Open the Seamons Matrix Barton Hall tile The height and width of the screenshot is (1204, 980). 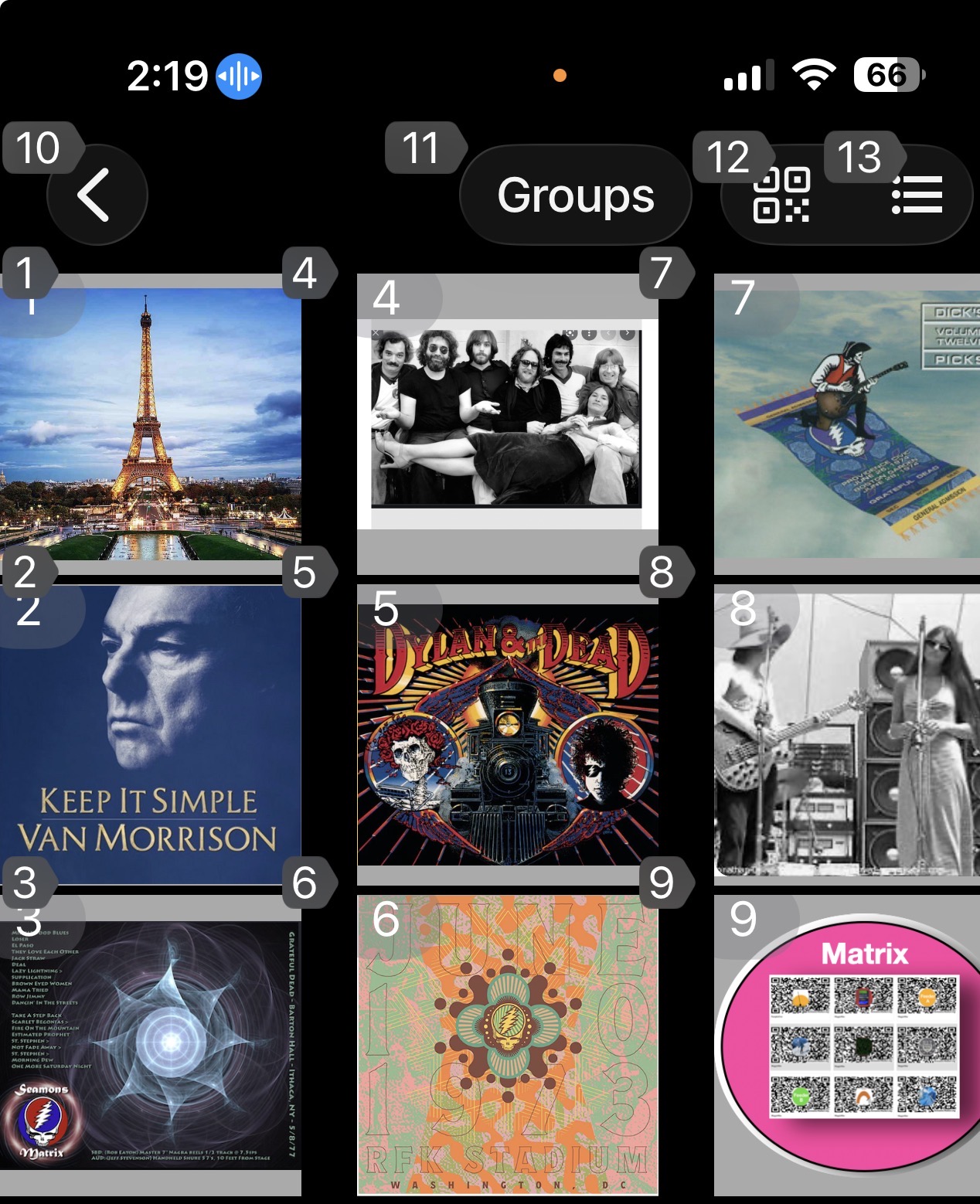(151, 1045)
